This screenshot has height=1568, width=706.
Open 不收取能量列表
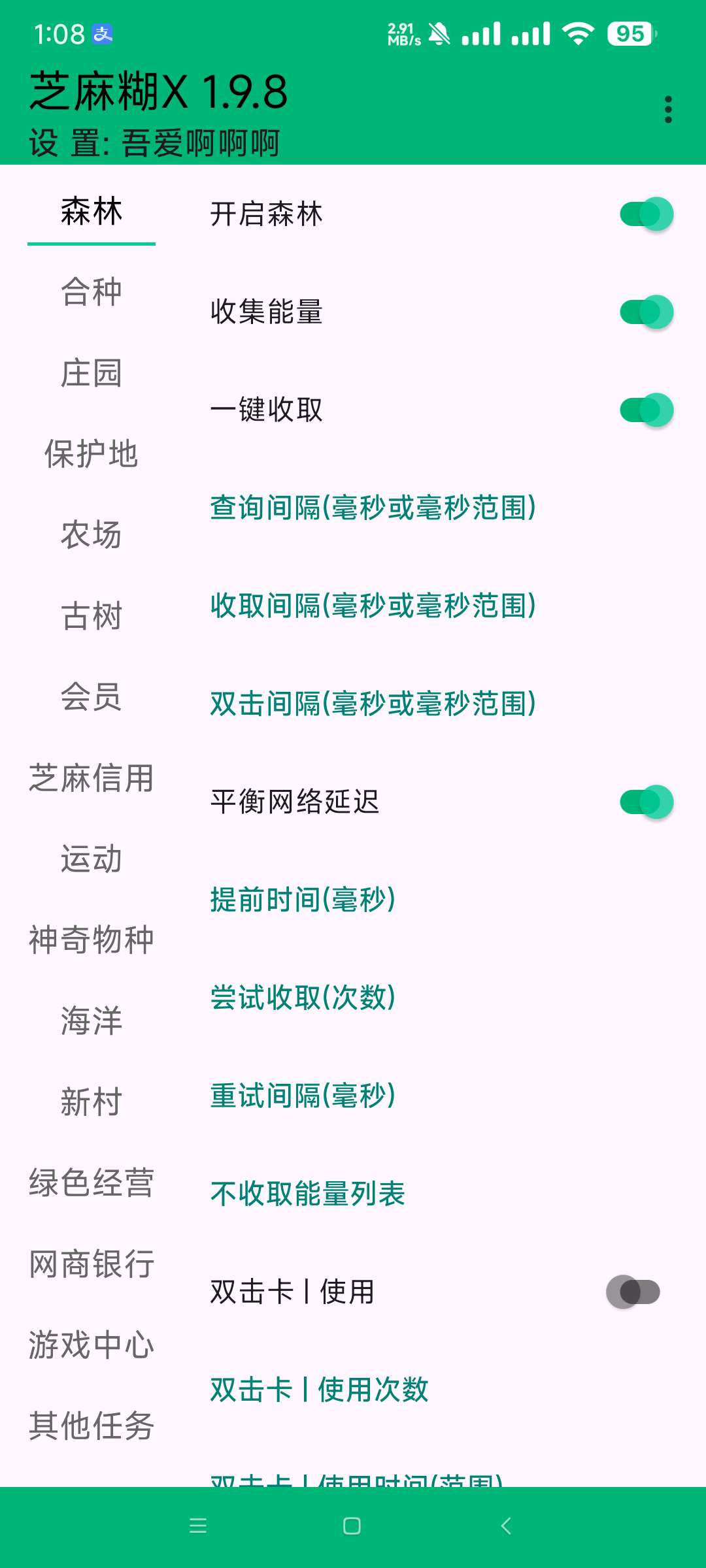pyautogui.click(x=307, y=1194)
